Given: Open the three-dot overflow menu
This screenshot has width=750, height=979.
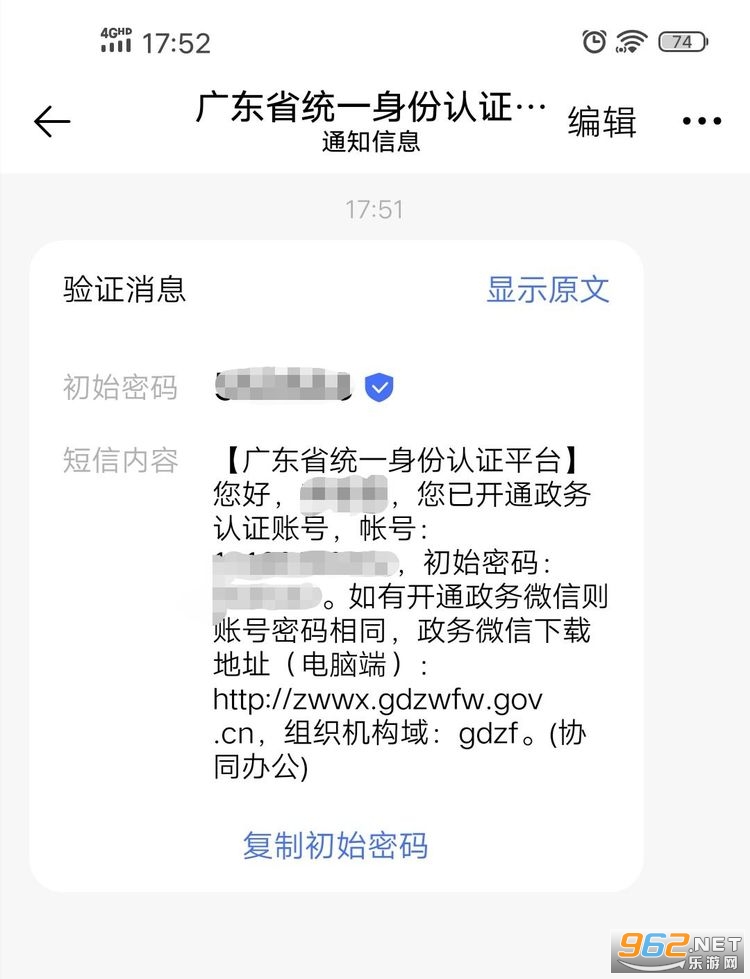Looking at the screenshot, I should [701, 120].
